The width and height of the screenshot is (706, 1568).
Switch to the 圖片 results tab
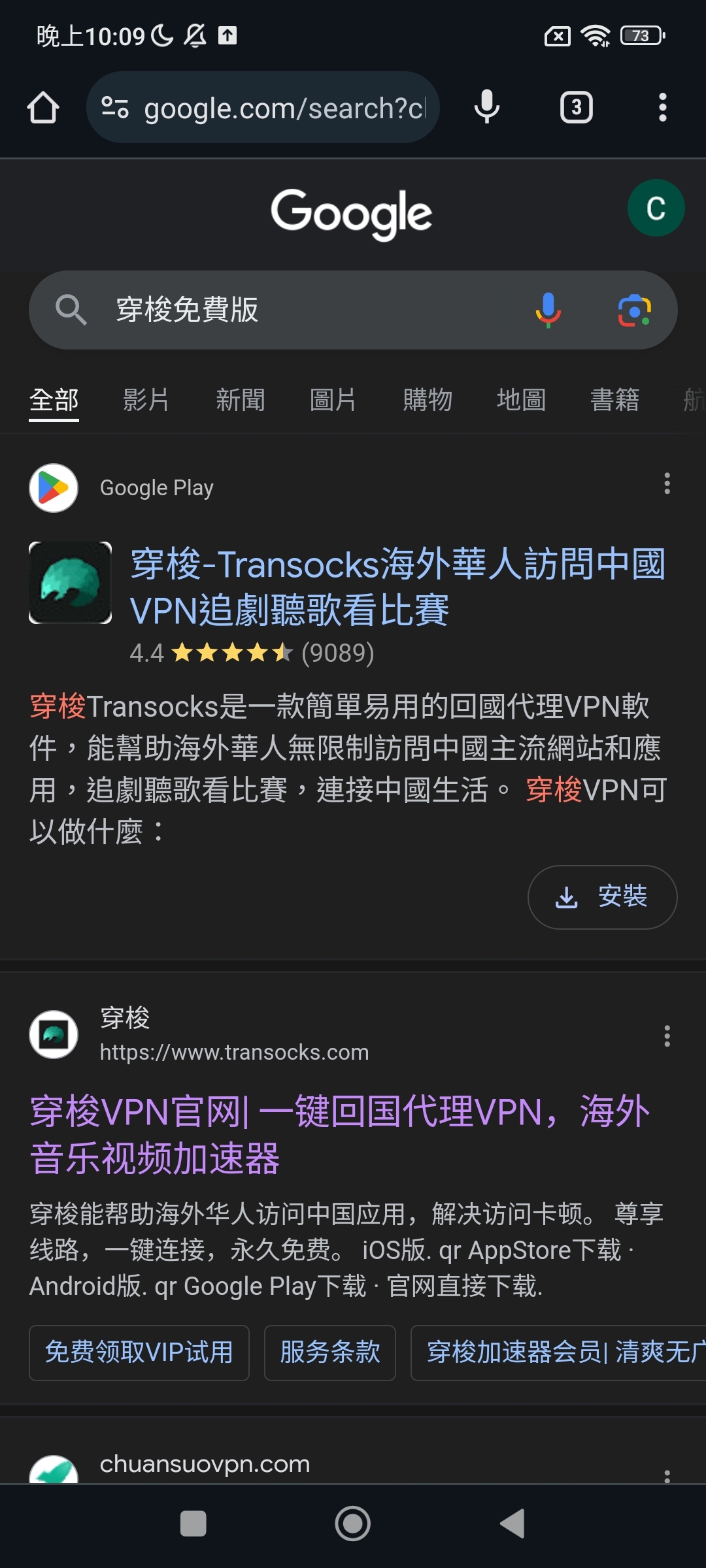tap(333, 399)
